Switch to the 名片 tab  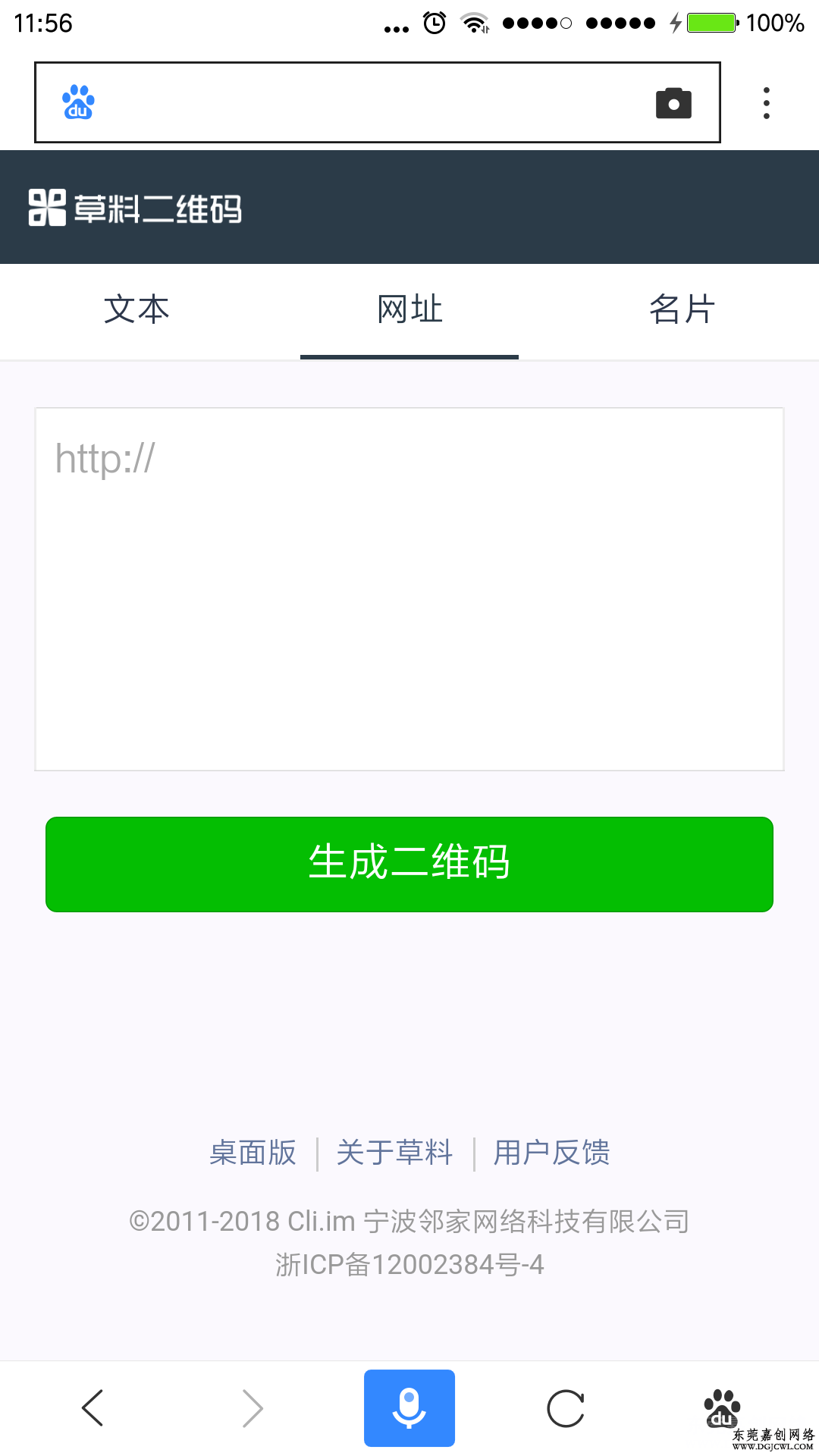click(x=682, y=310)
